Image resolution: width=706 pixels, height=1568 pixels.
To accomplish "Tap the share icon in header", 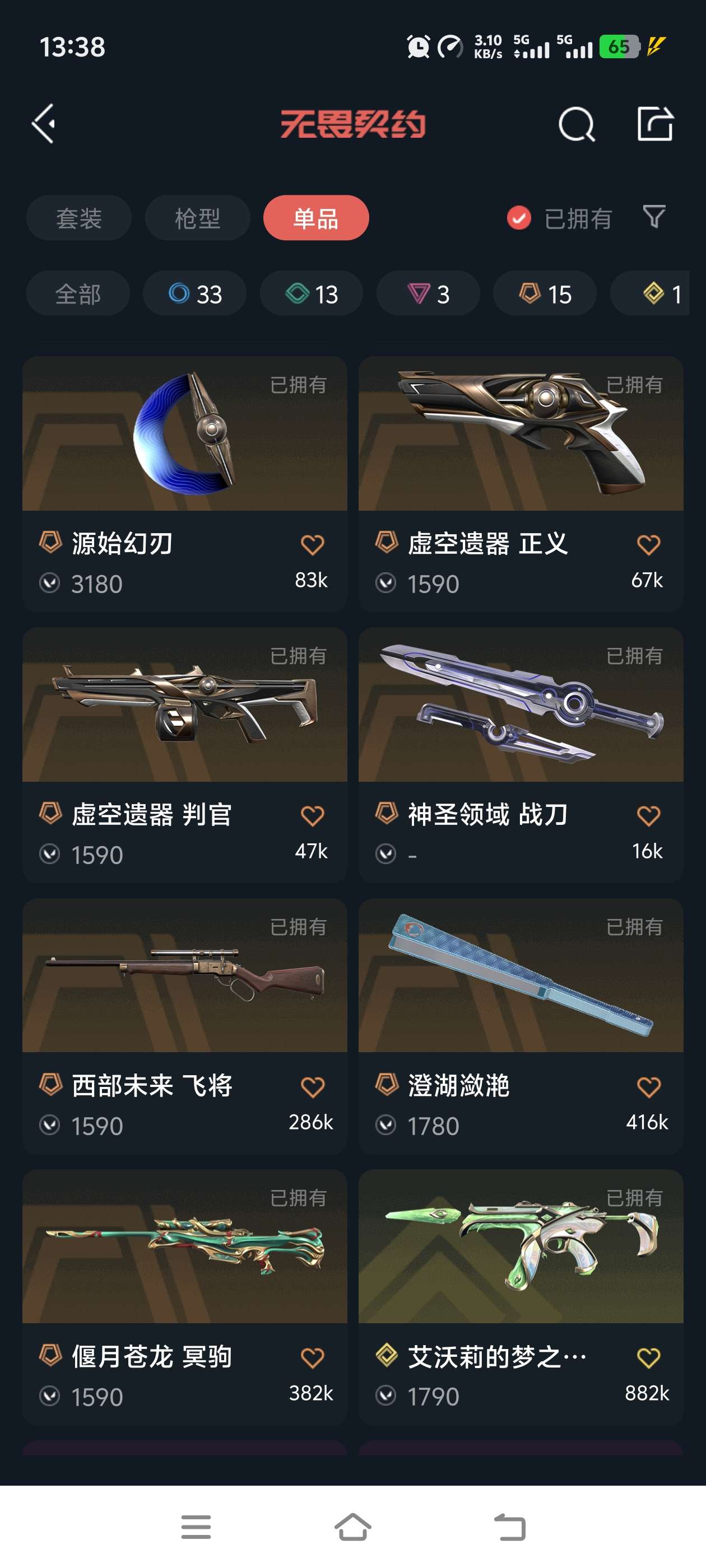I will click(655, 124).
